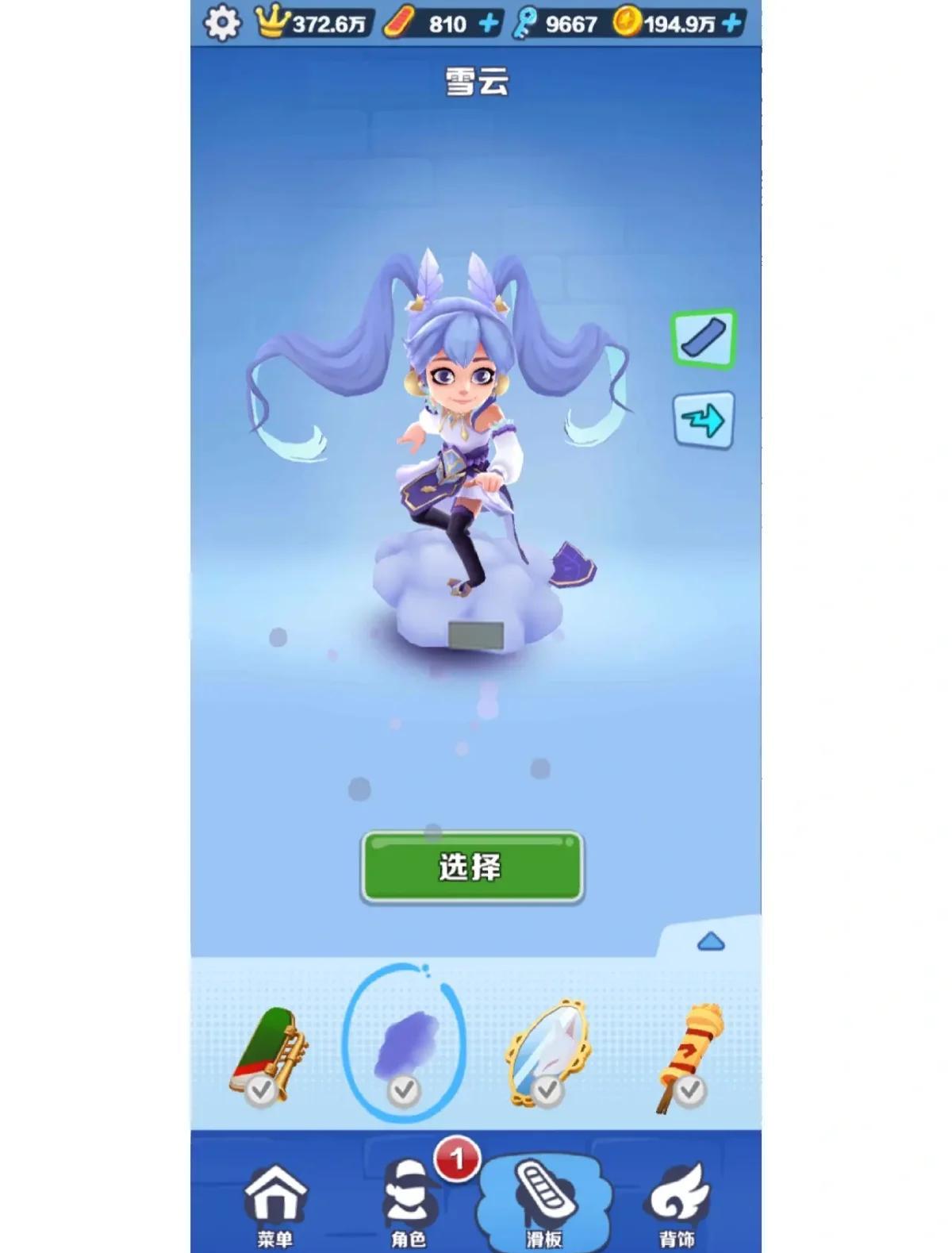Tap the green 选择 button

click(472, 867)
